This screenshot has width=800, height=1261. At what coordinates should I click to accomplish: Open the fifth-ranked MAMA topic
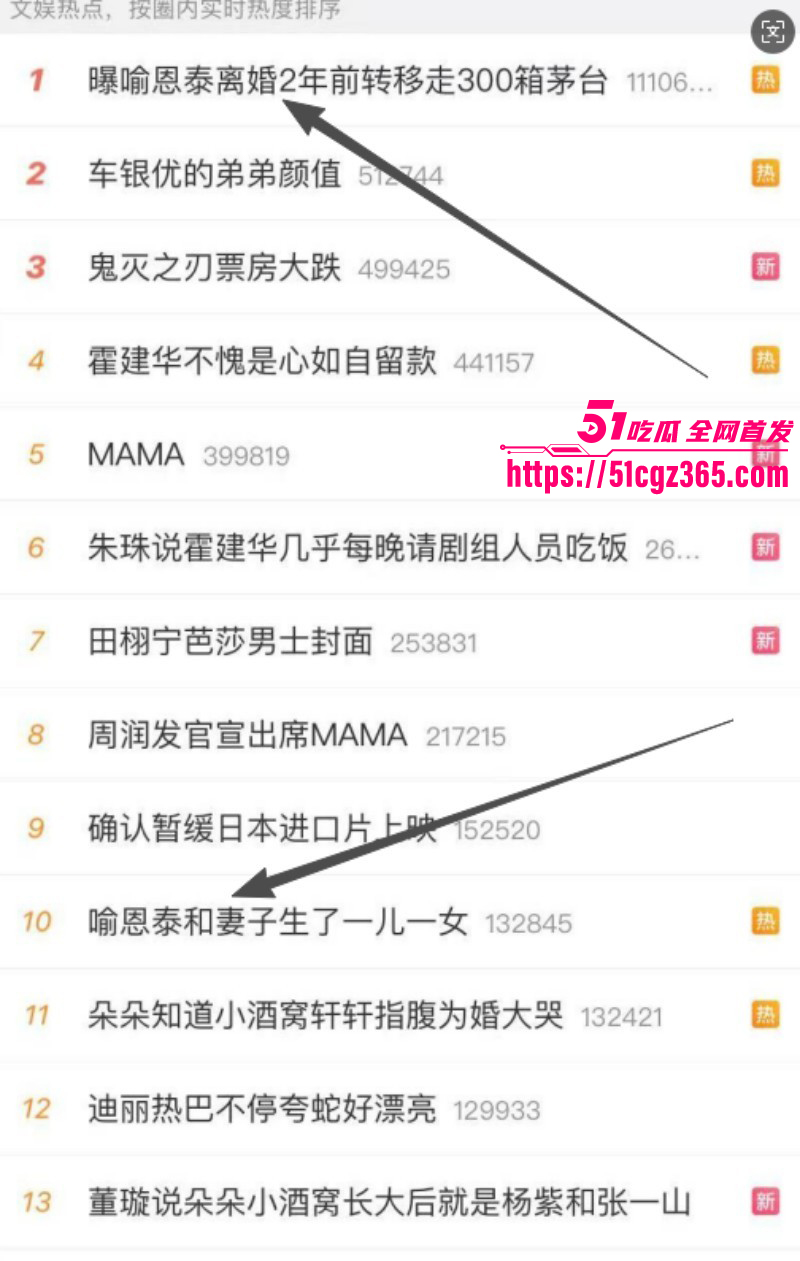[136, 455]
